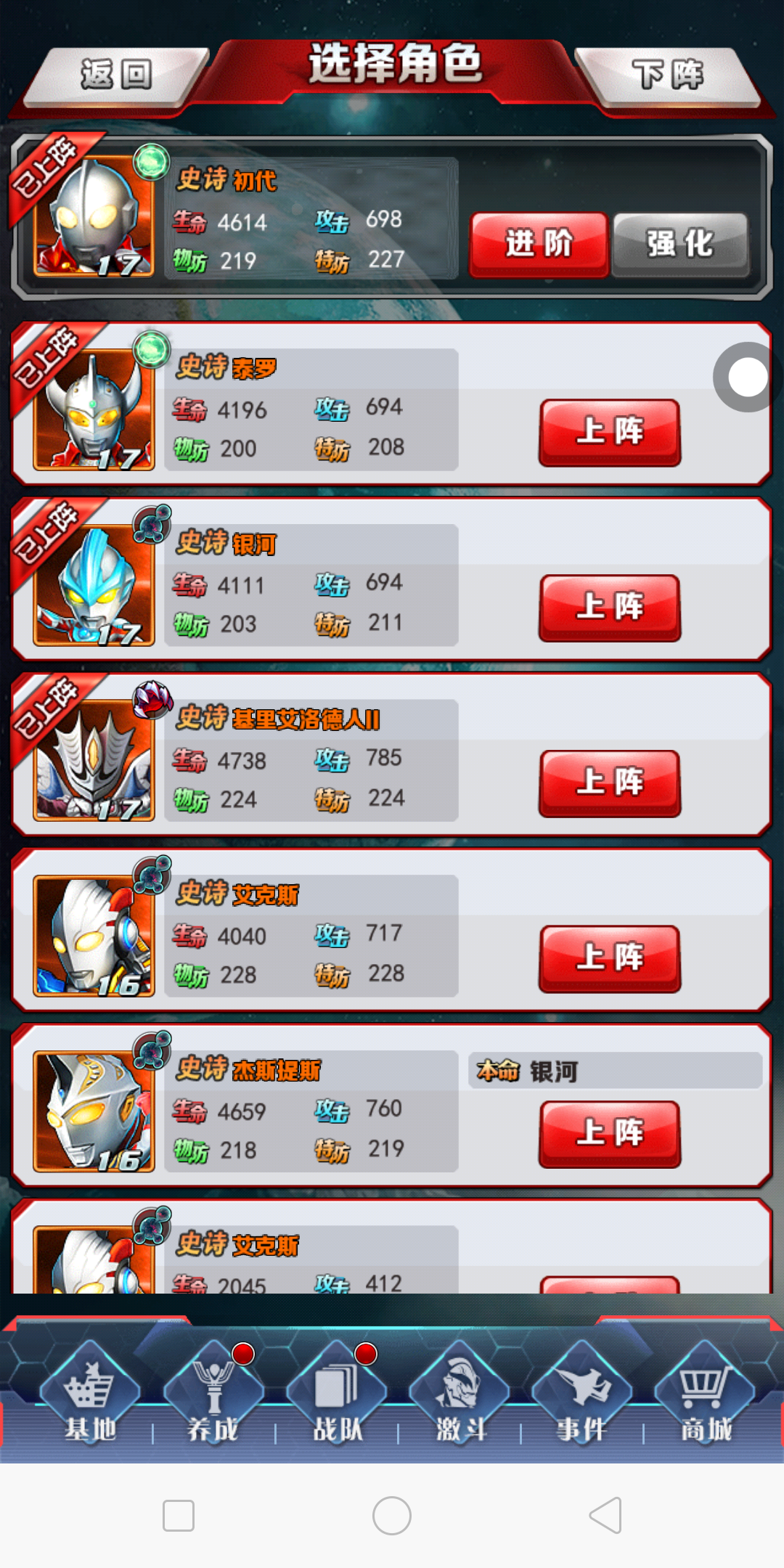Screen dimensions: 784x1568
Task: Open 史诗杰斯提斯 character portrait
Action: pos(94,1111)
